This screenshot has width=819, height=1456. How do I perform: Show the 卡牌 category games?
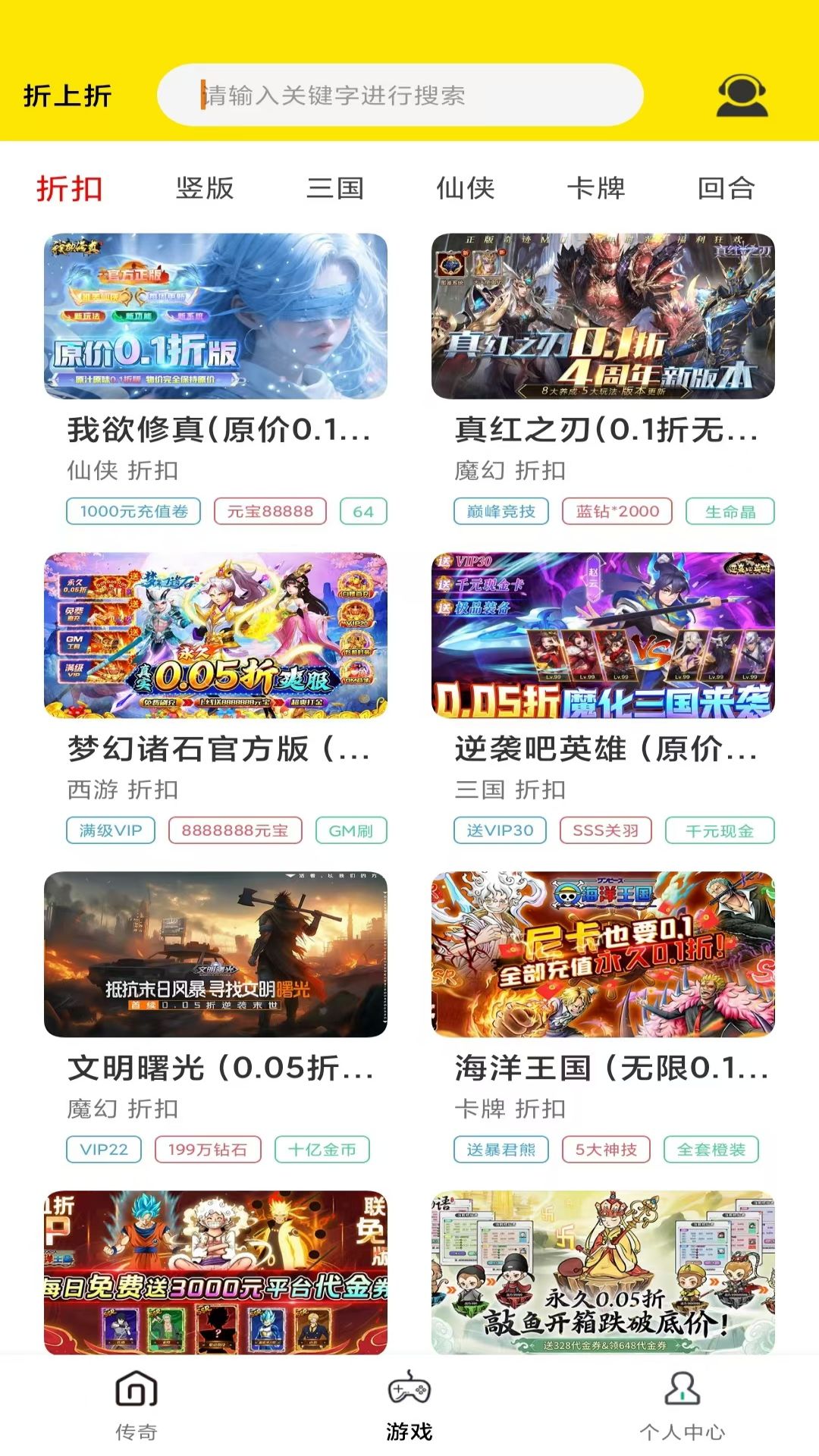(x=596, y=188)
